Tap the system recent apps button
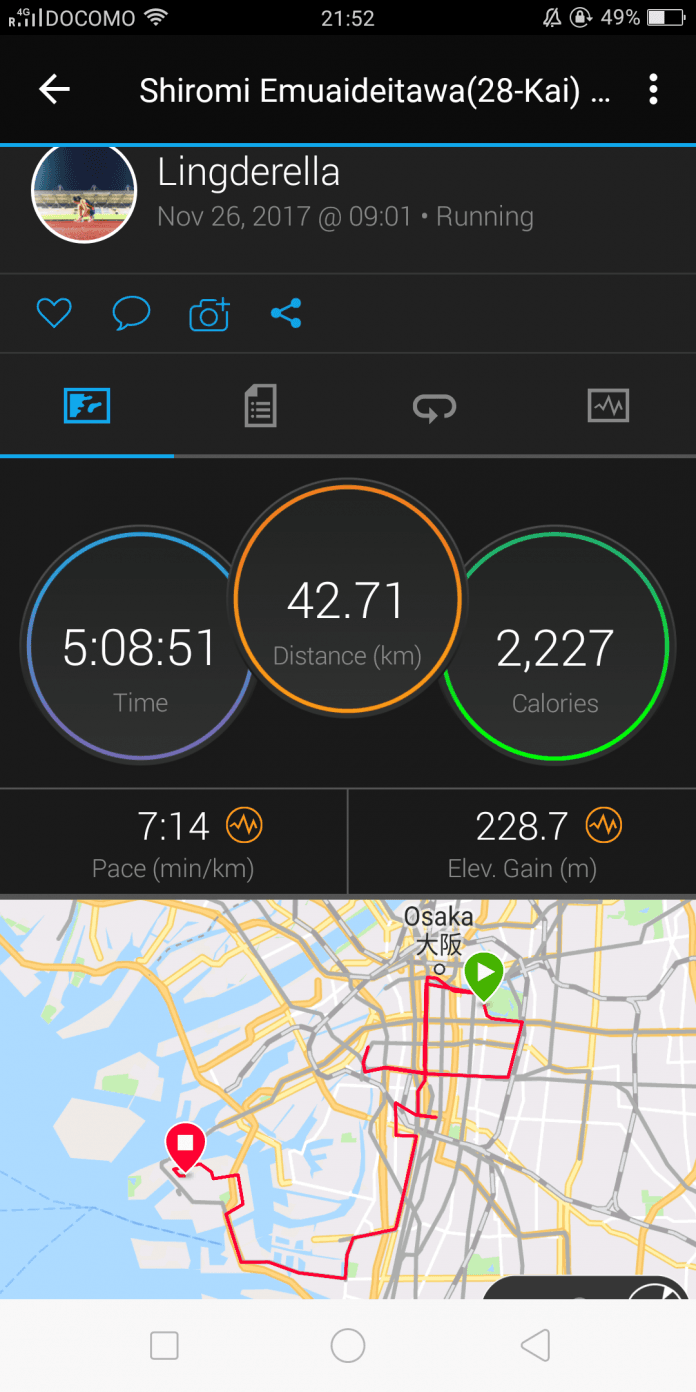Viewport: 696px width, 1392px height. click(x=164, y=1345)
